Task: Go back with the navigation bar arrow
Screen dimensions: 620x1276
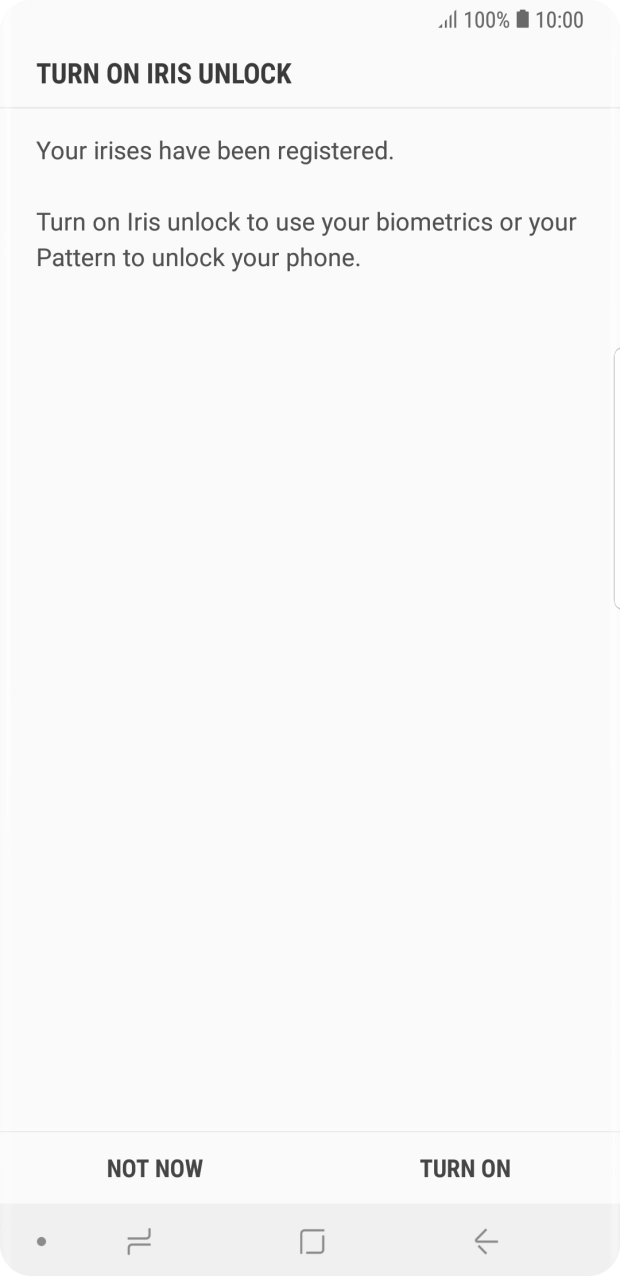Action: (486, 1242)
